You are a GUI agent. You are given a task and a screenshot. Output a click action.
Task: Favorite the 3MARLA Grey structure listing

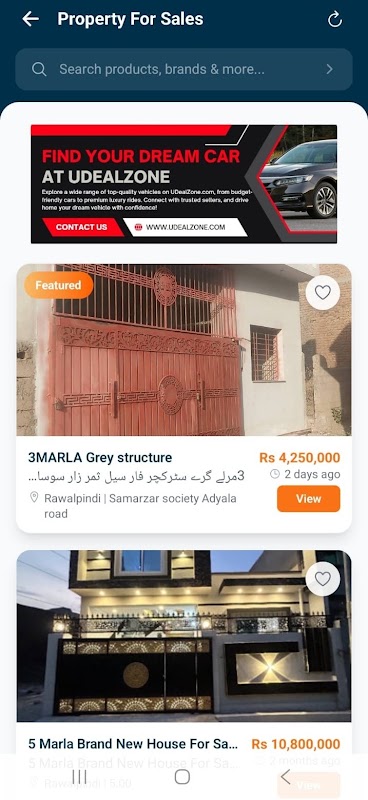[x=323, y=292]
